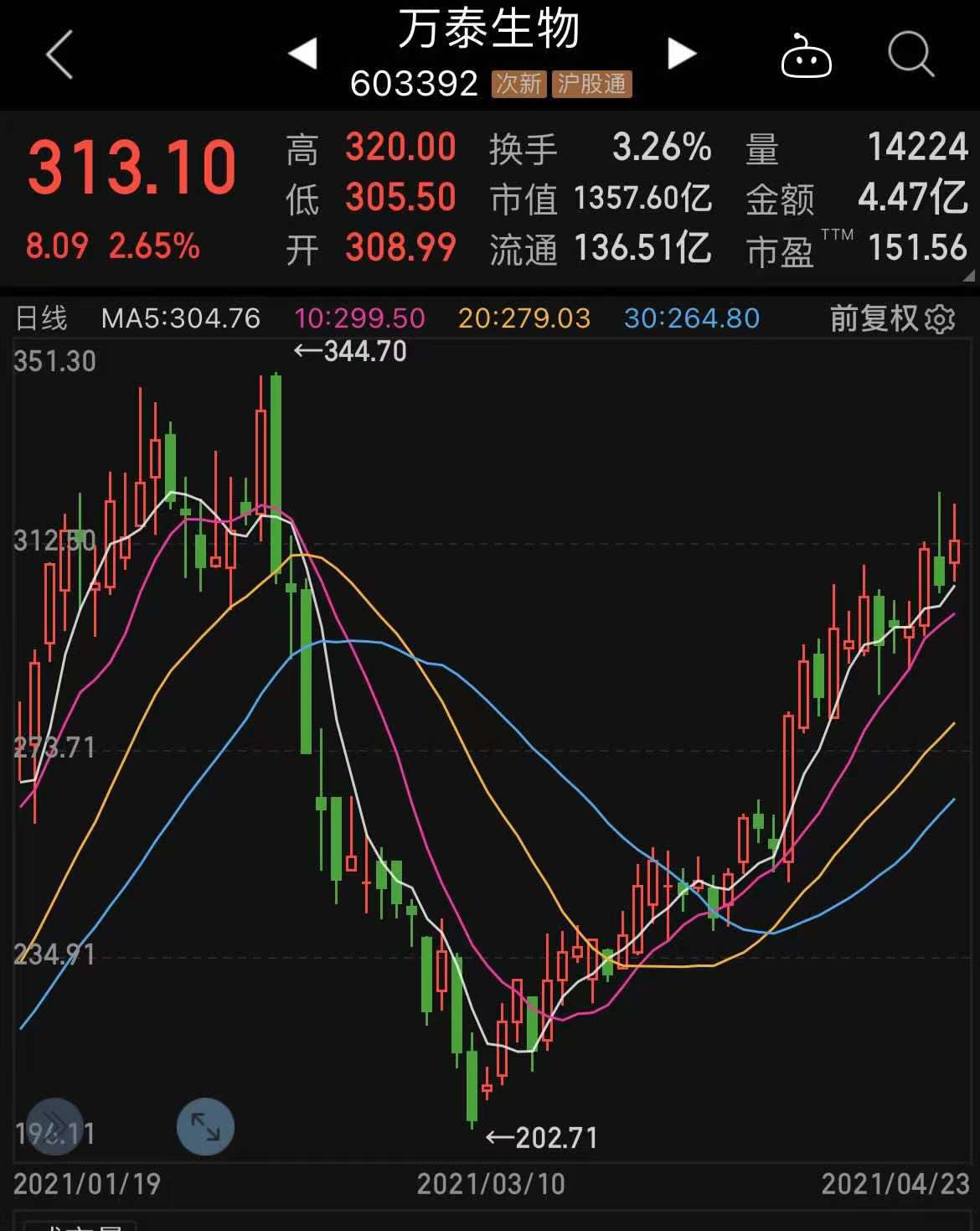This screenshot has height=1231, width=980.
Task: Tap the round hatched button on the chart
Action: point(54,1126)
